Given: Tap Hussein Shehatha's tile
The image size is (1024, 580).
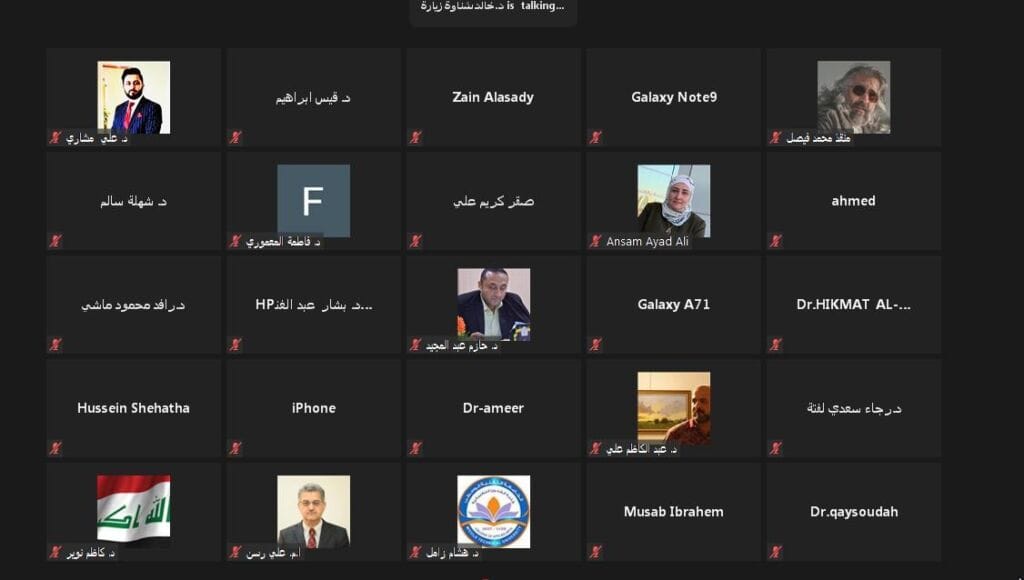Looking at the screenshot, I should coord(133,408).
